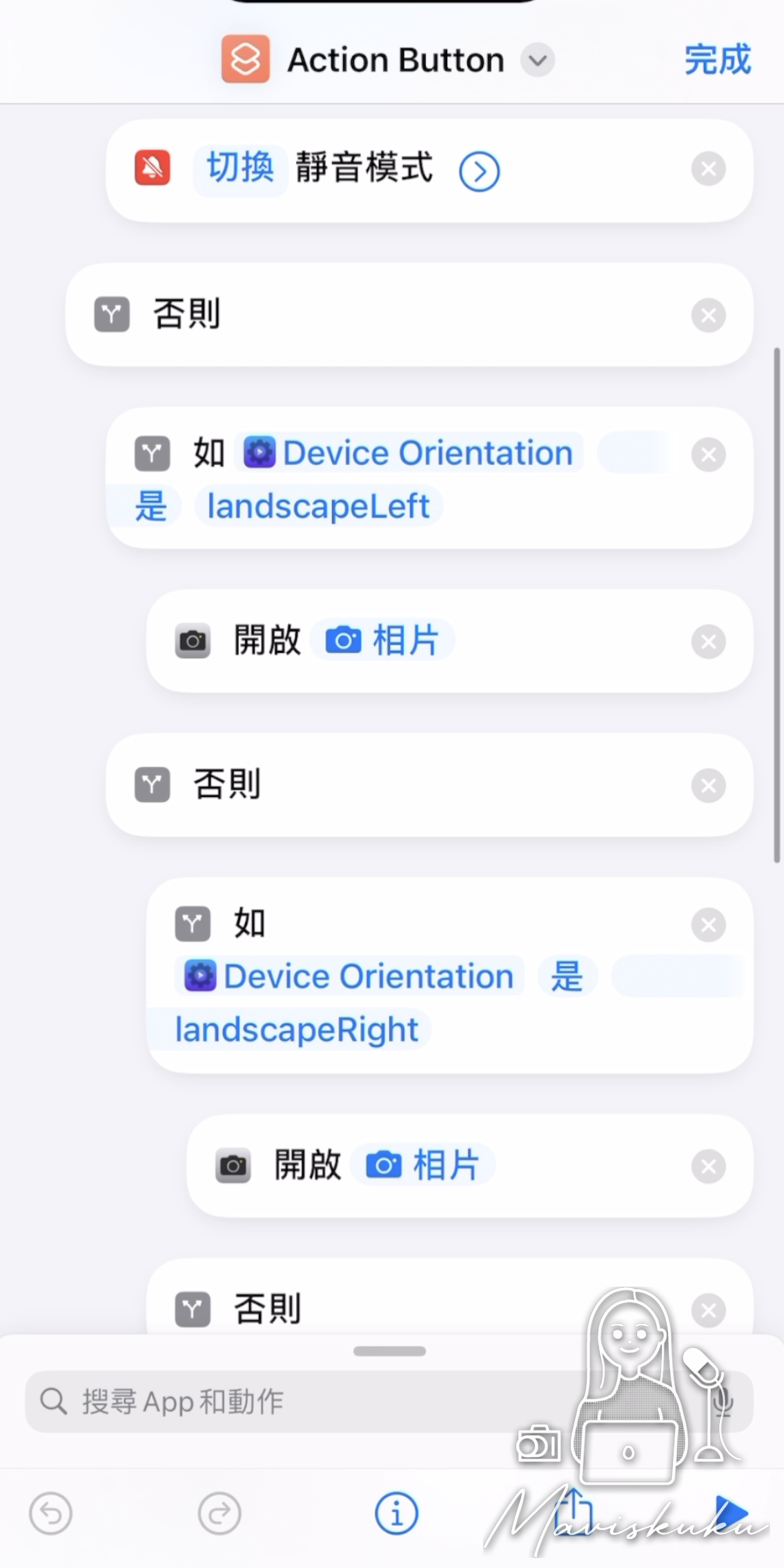Select the landscapeLeft condition value
Viewport: 784px width, 1568px height.
(318, 506)
